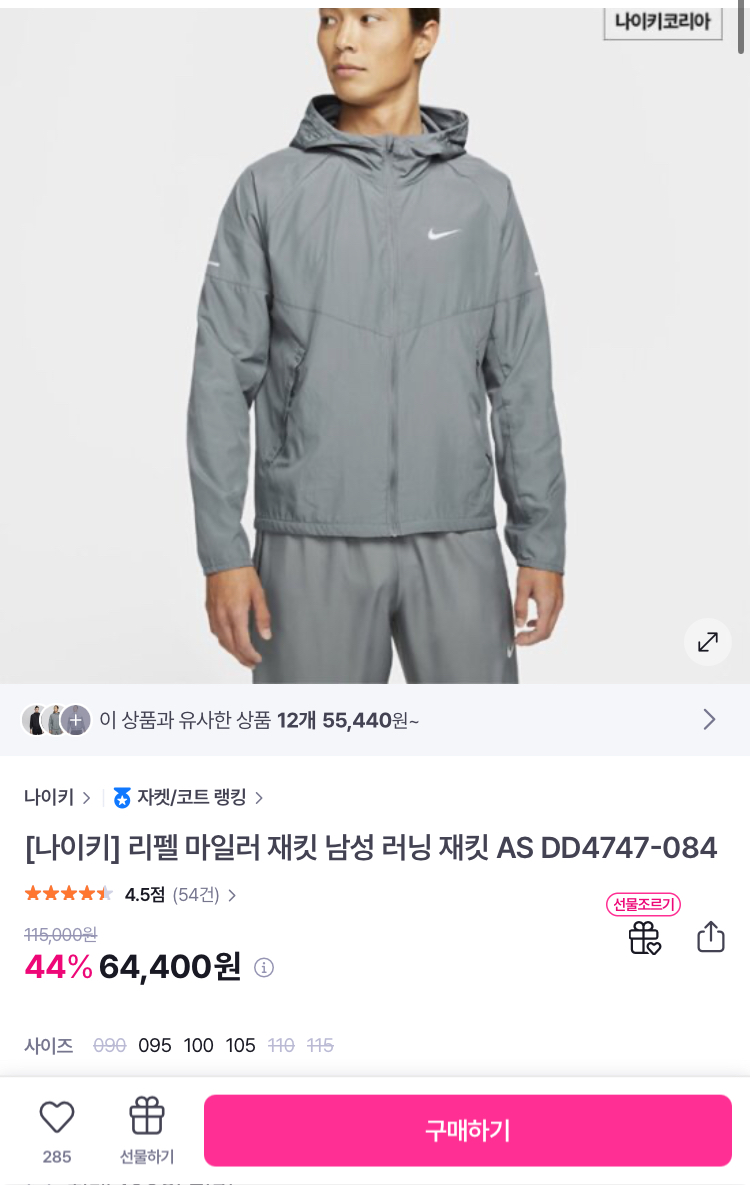Show price info details icon

point(264,968)
